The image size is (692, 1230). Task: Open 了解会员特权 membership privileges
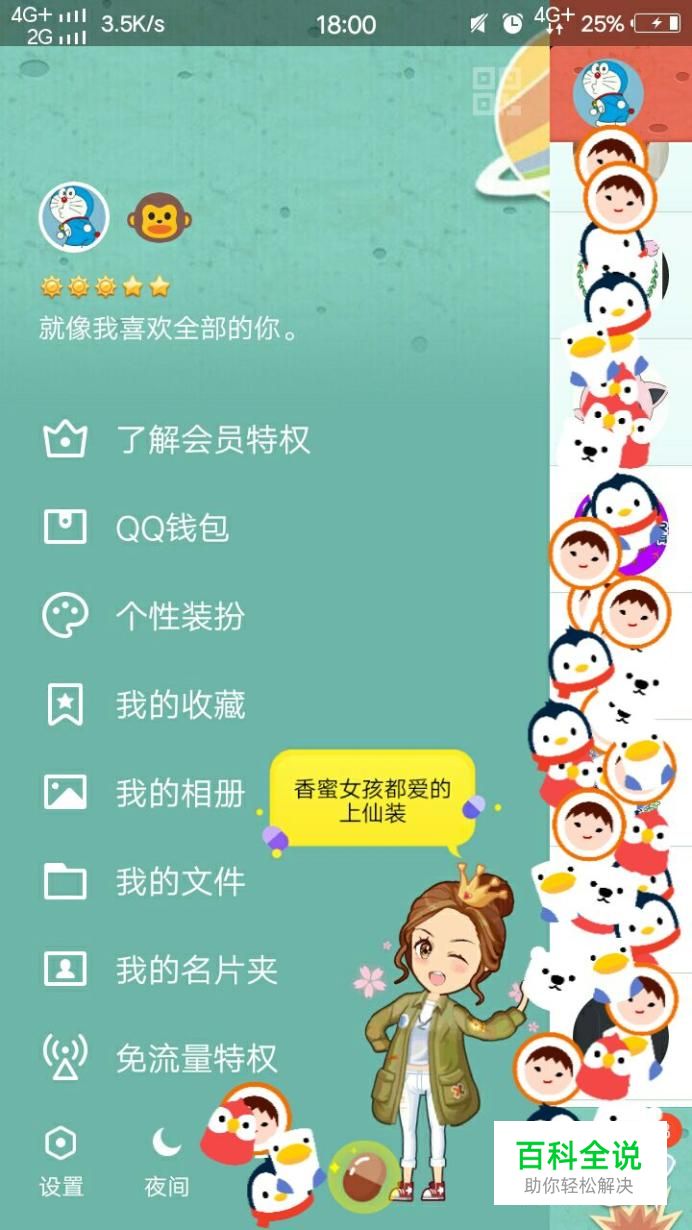pos(177,439)
